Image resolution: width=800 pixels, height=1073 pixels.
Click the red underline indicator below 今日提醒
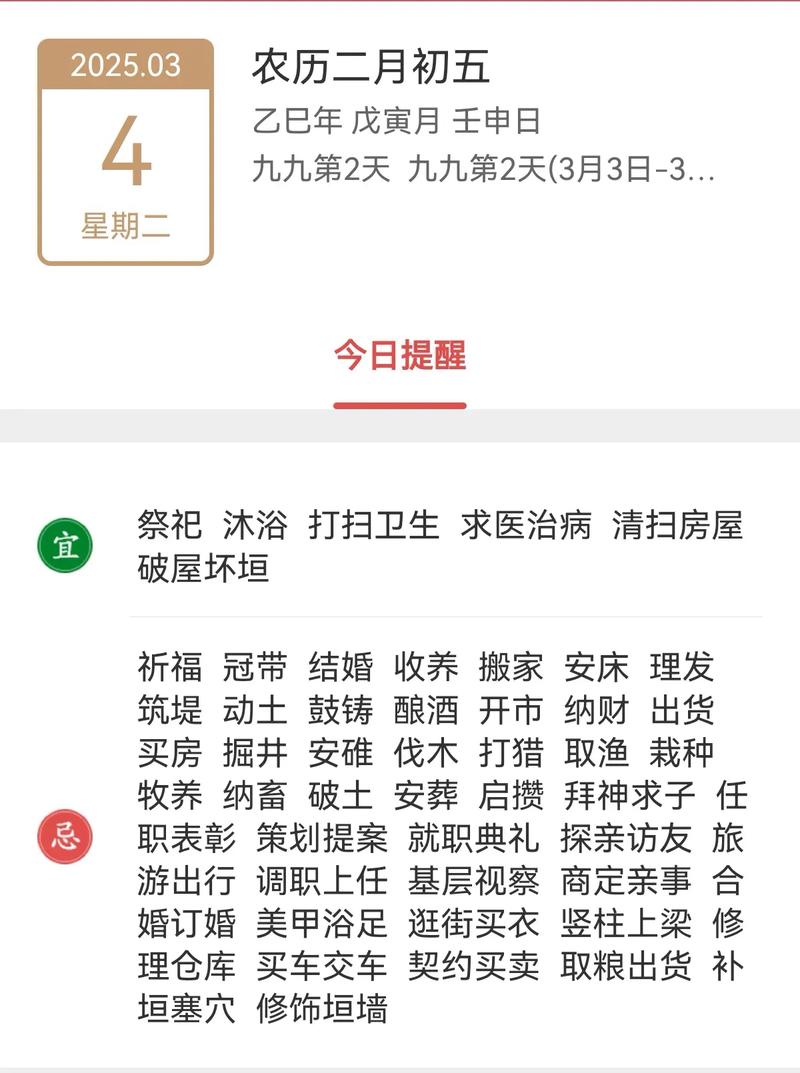399,404
